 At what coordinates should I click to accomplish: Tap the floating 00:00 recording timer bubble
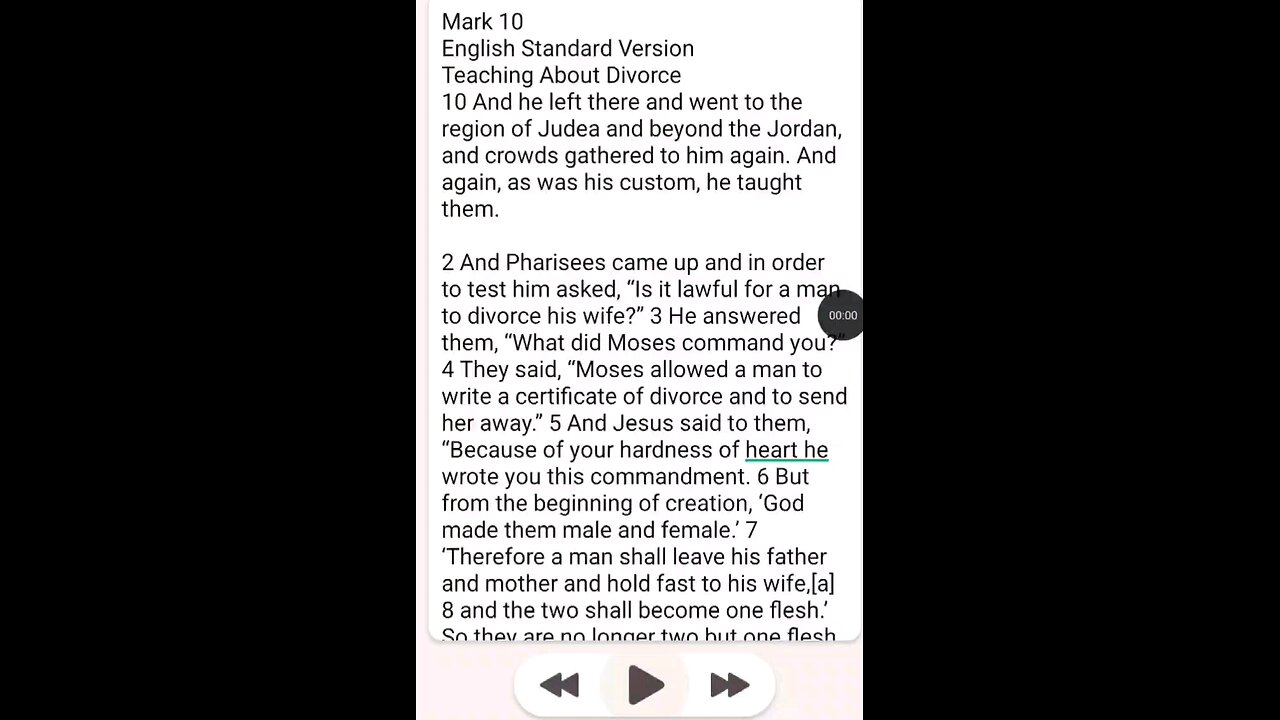[x=842, y=315]
